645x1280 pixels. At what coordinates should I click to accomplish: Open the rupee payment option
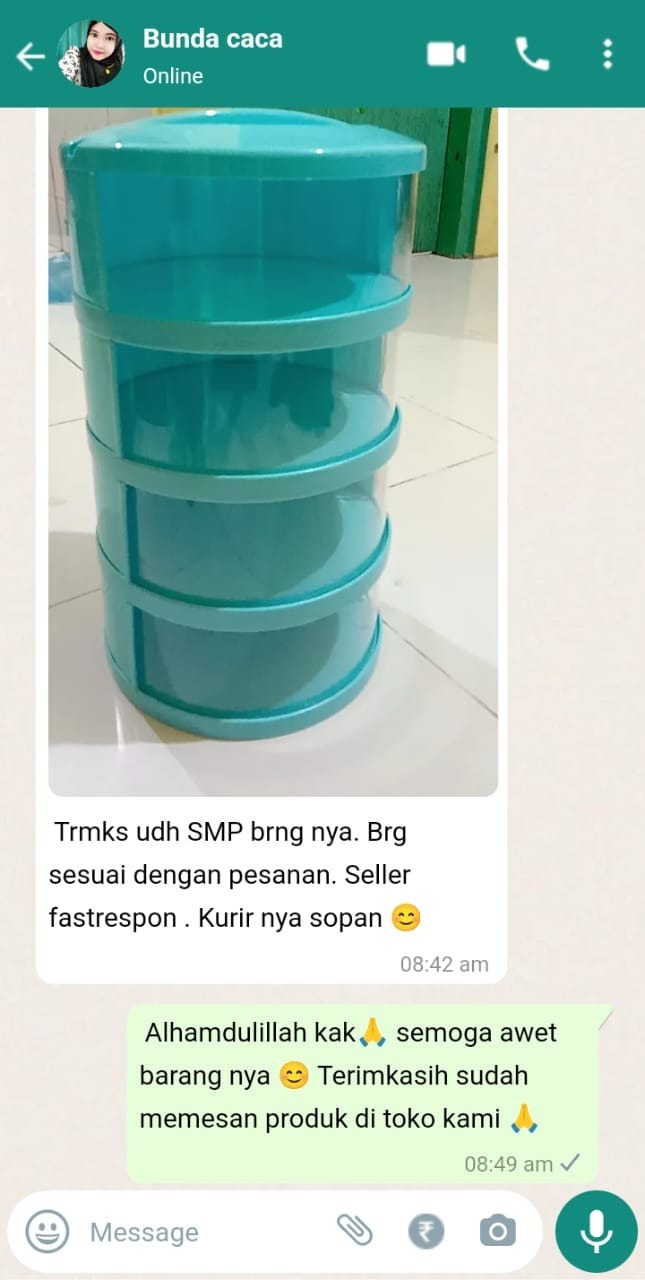[426, 1231]
